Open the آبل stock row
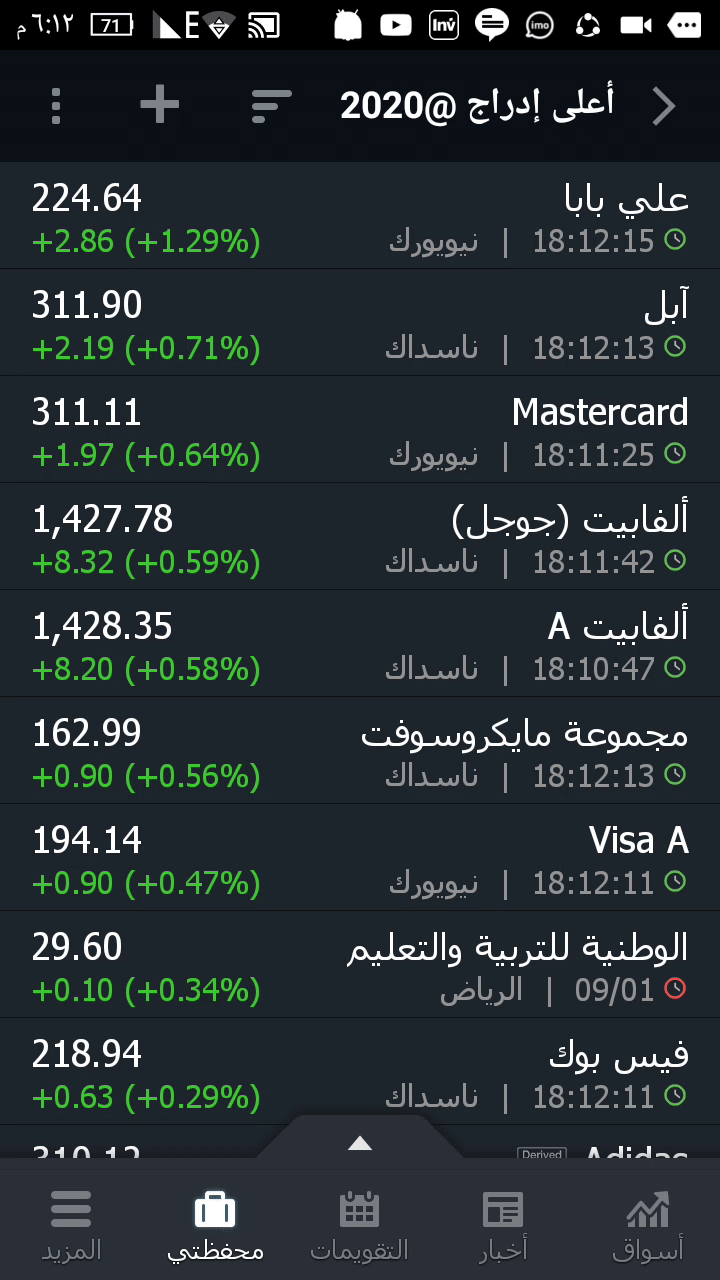 pos(360,324)
